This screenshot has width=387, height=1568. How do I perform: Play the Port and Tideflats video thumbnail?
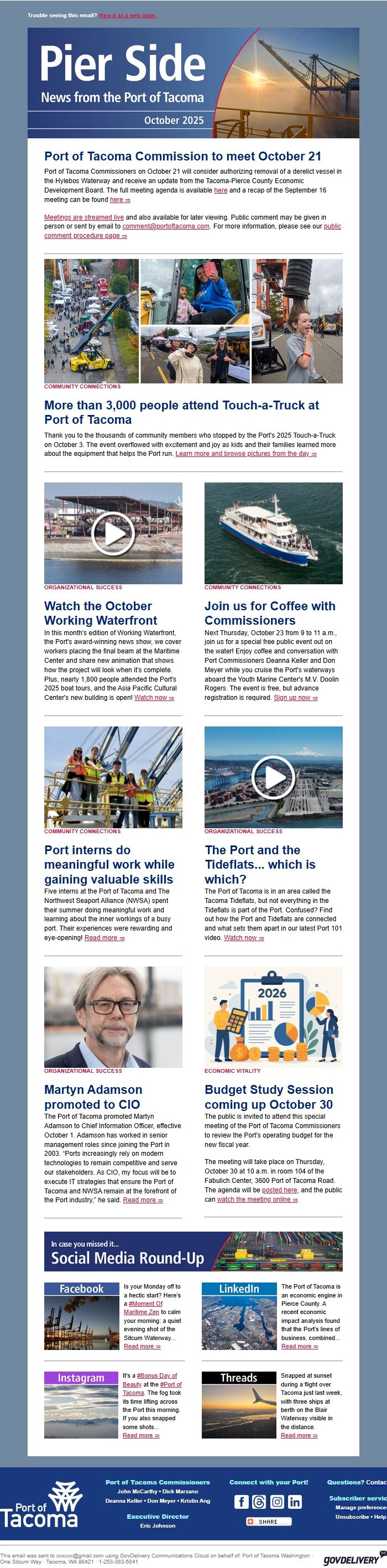273,777
